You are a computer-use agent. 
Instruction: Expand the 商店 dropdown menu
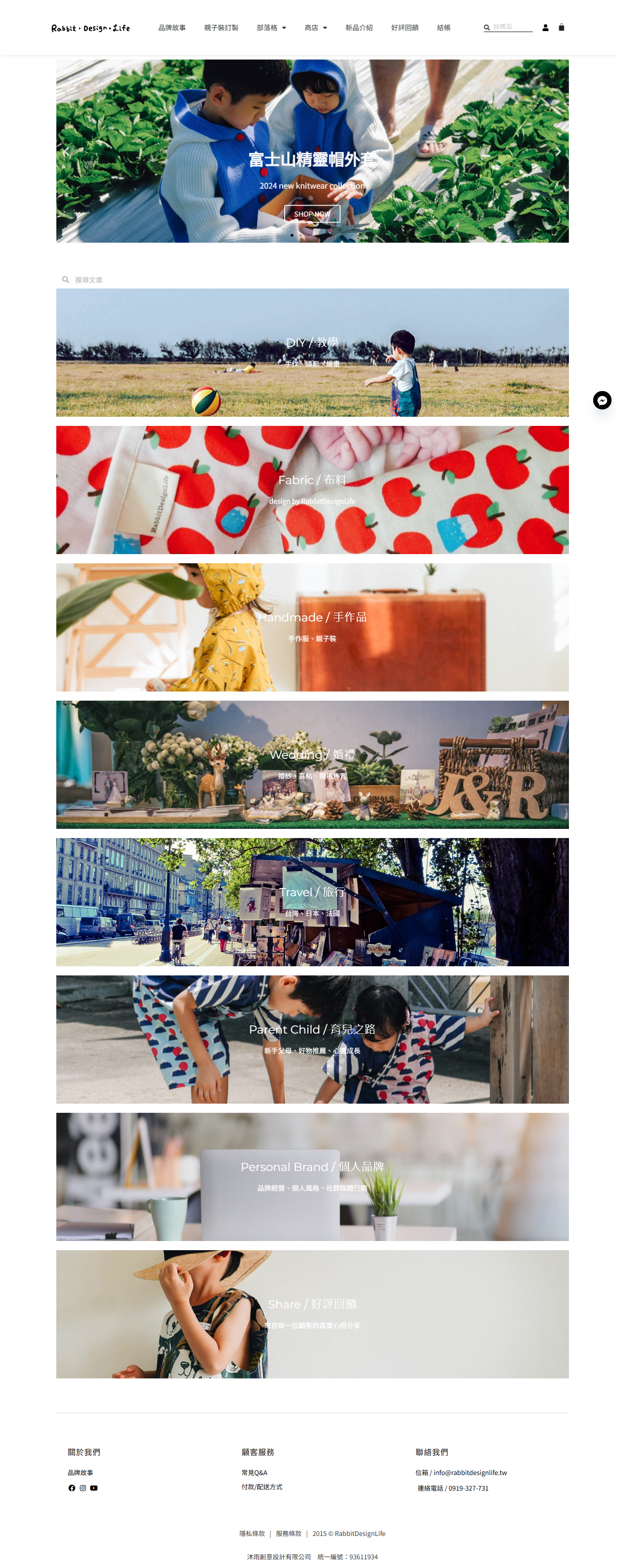[315, 28]
